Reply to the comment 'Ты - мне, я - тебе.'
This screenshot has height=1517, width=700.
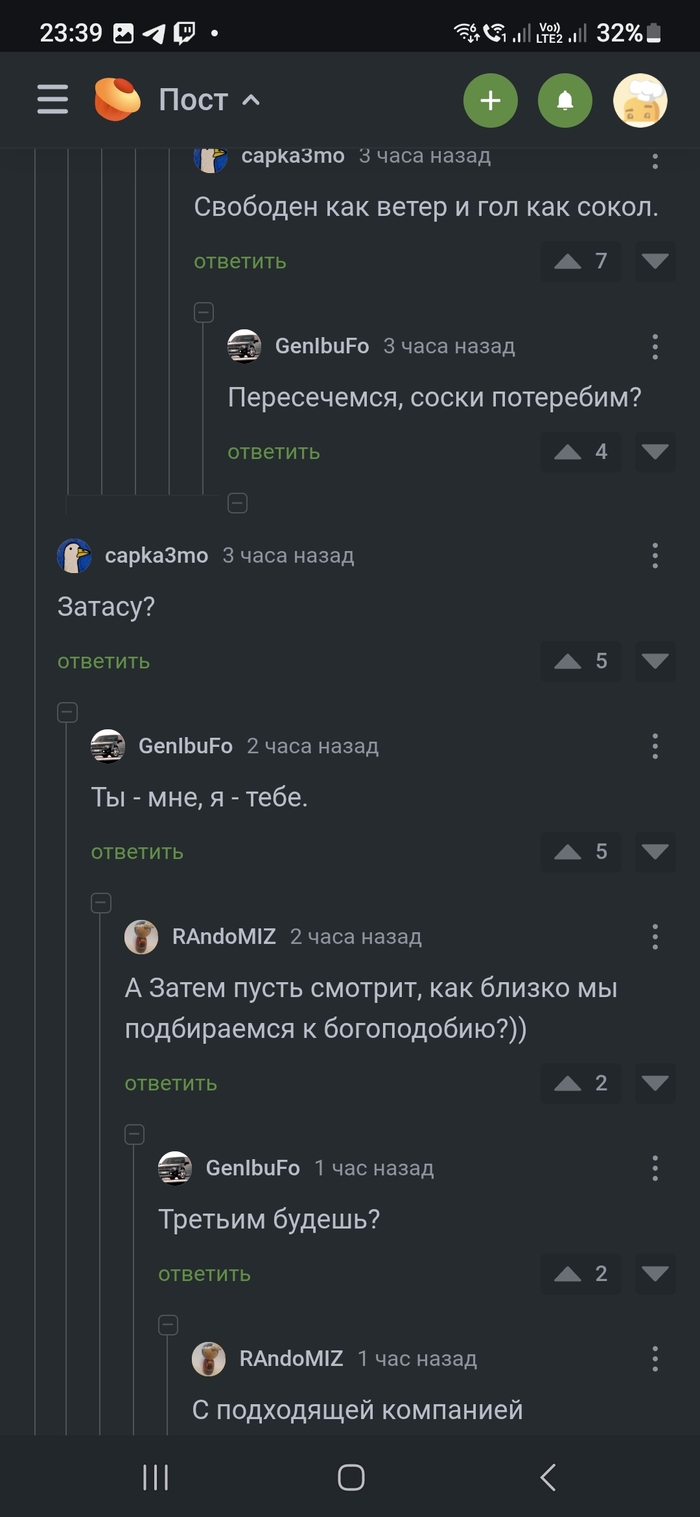[137, 852]
